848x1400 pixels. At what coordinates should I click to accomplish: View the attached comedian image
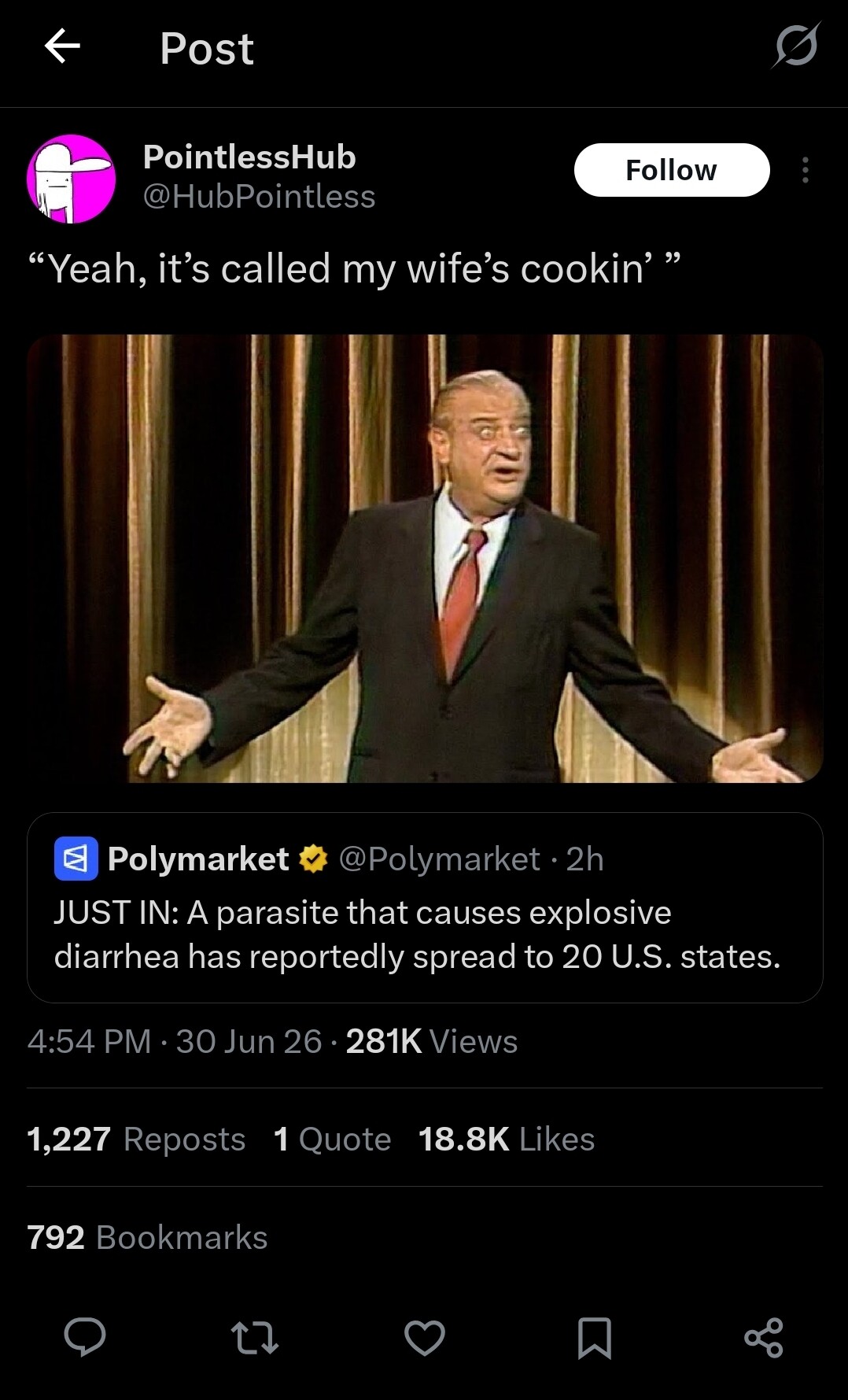tap(425, 558)
